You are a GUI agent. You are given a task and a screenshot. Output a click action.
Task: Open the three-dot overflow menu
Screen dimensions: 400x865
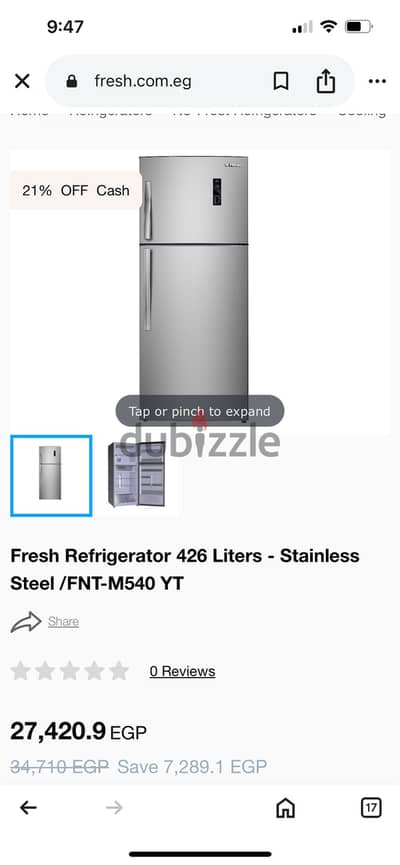click(x=377, y=82)
